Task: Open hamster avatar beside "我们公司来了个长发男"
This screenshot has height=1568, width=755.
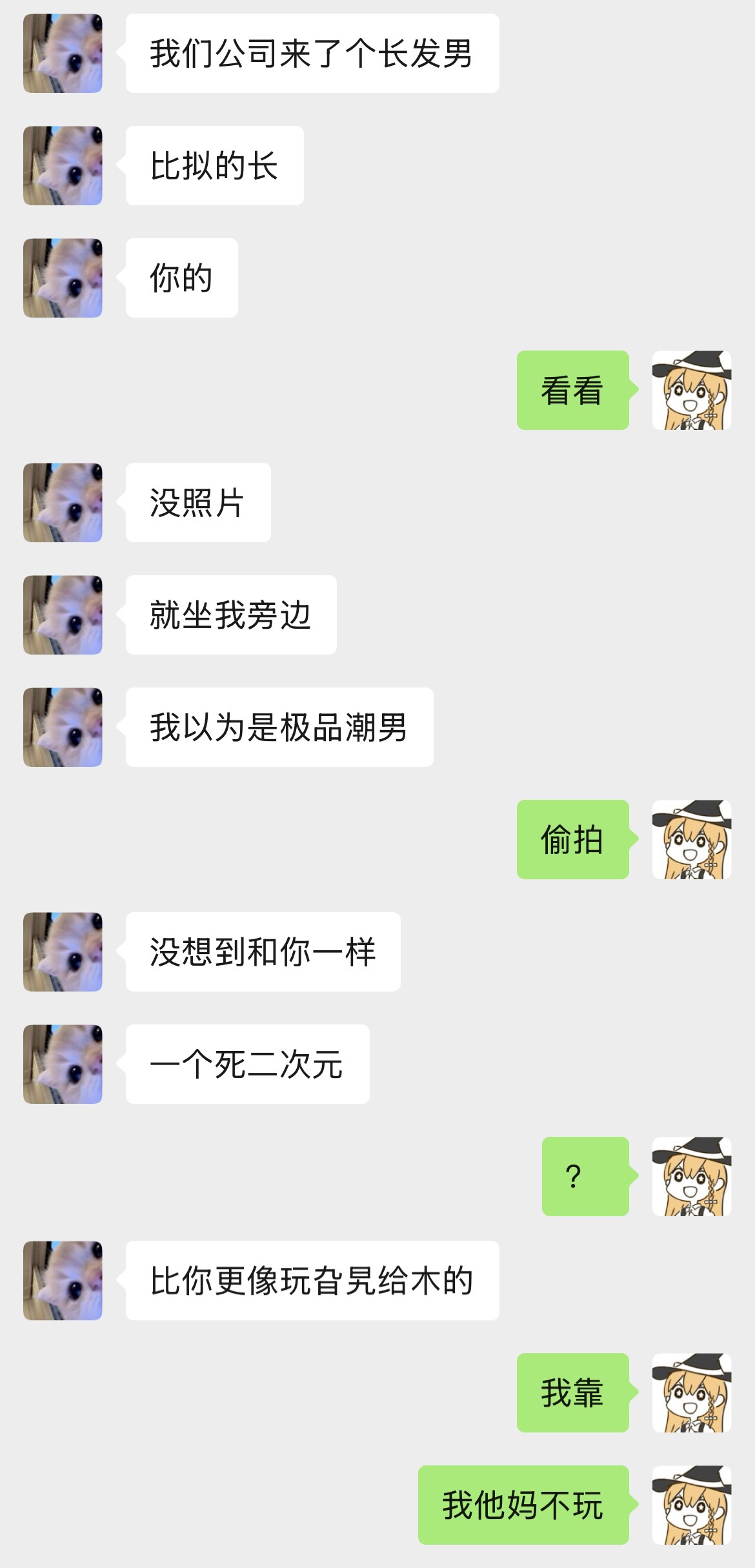Action: coord(63,54)
